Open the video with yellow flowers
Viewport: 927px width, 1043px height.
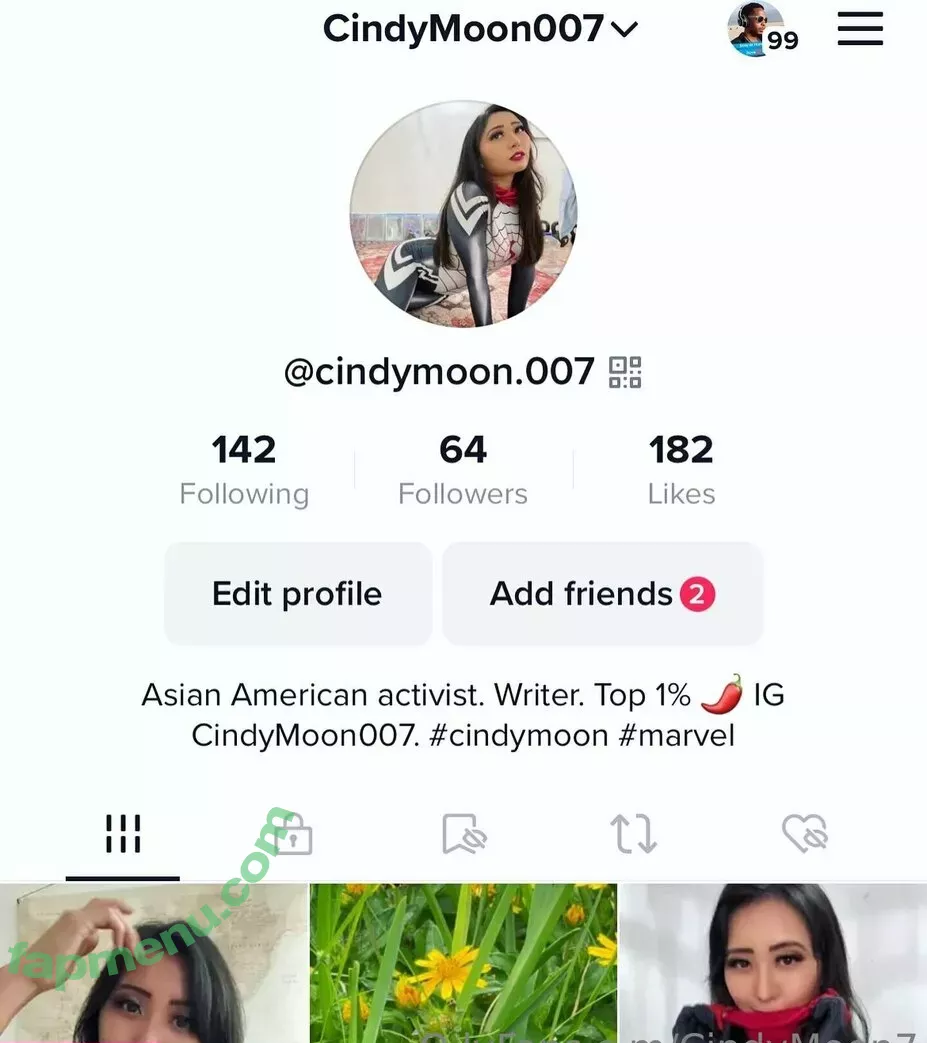click(x=463, y=963)
